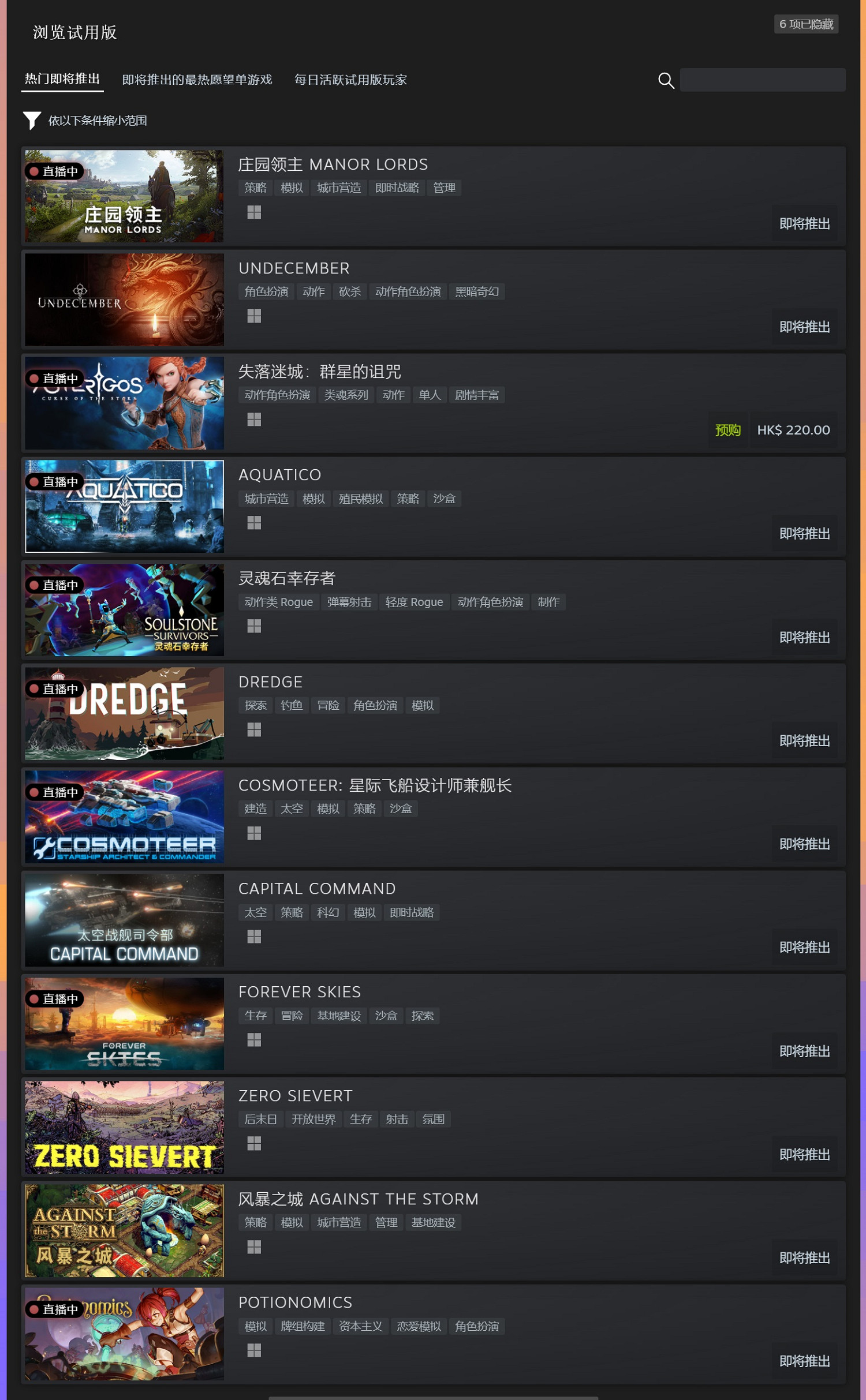Click the 预购 pre-purchase link for 失落迷城
This screenshot has width=866, height=1400.
727,430
